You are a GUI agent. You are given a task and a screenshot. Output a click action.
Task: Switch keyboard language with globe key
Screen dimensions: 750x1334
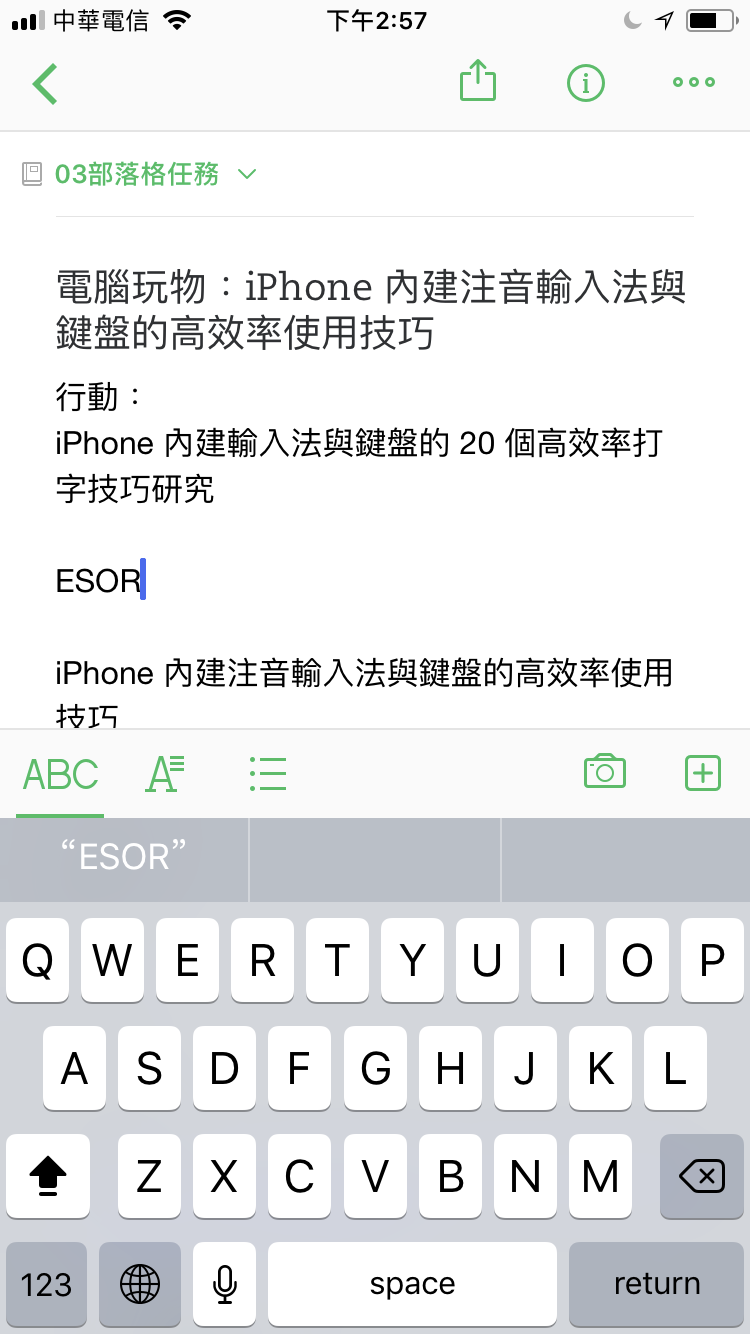(140, 1284)
